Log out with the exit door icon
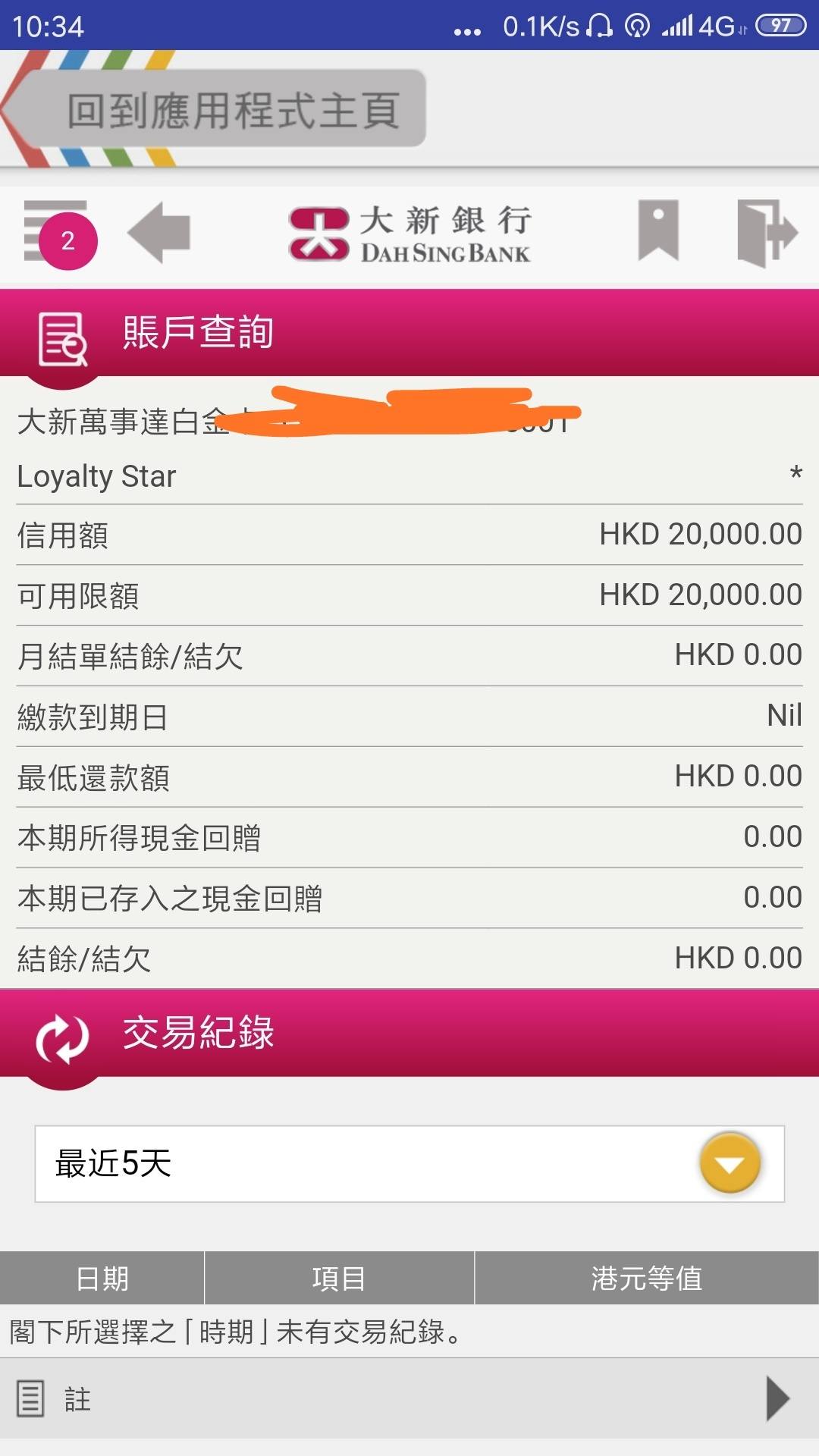The image size is (819, 1456). tap(767, 233)
